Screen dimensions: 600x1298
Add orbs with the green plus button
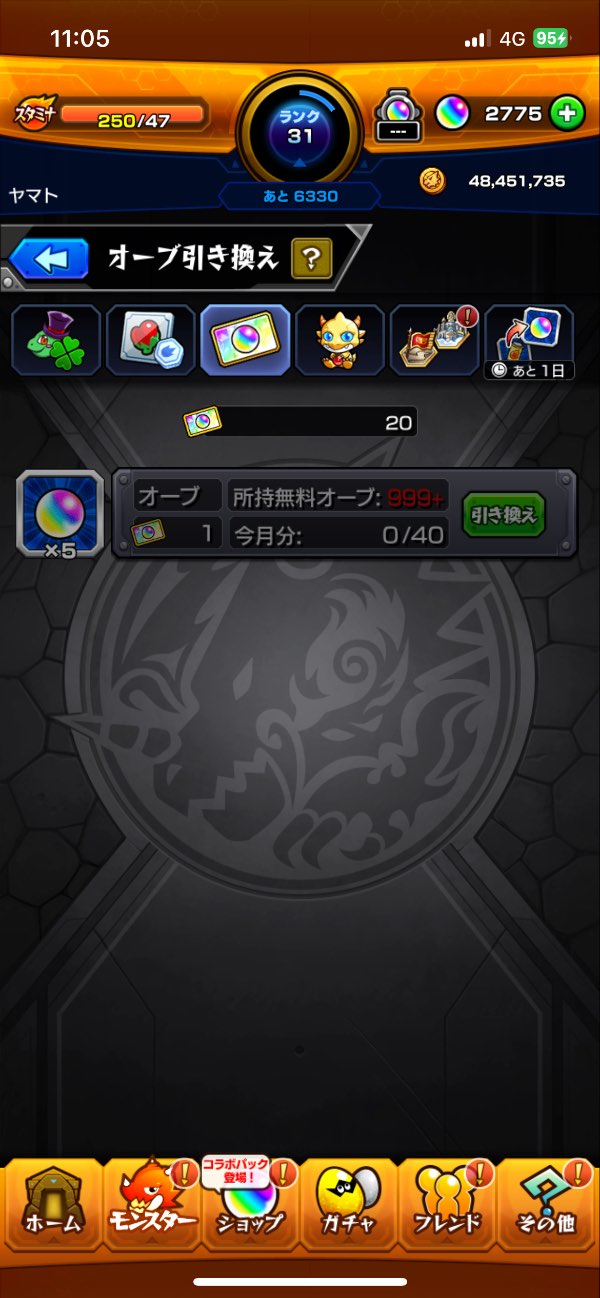pos(566,114)
